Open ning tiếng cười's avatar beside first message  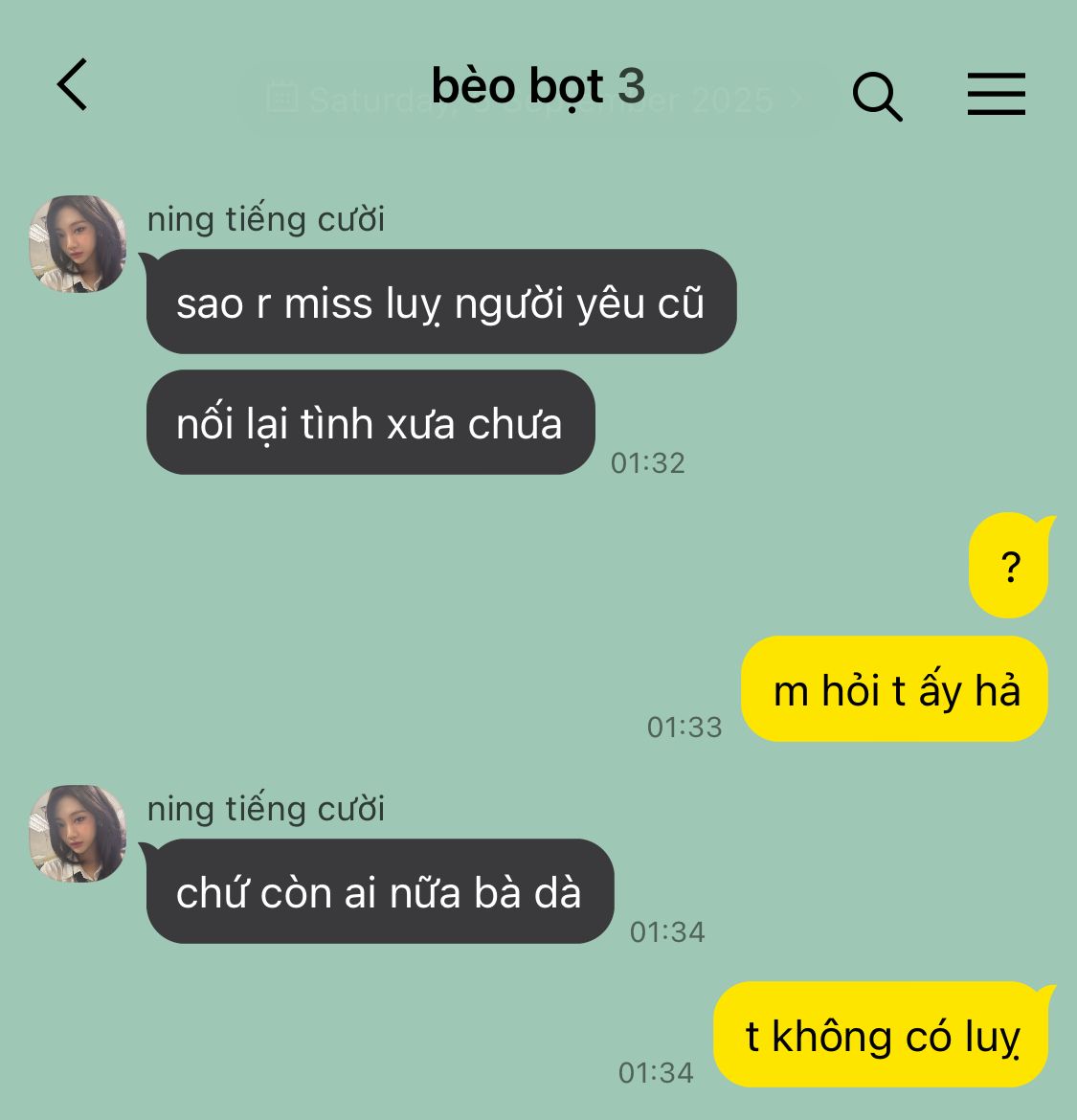coord(78,244)
